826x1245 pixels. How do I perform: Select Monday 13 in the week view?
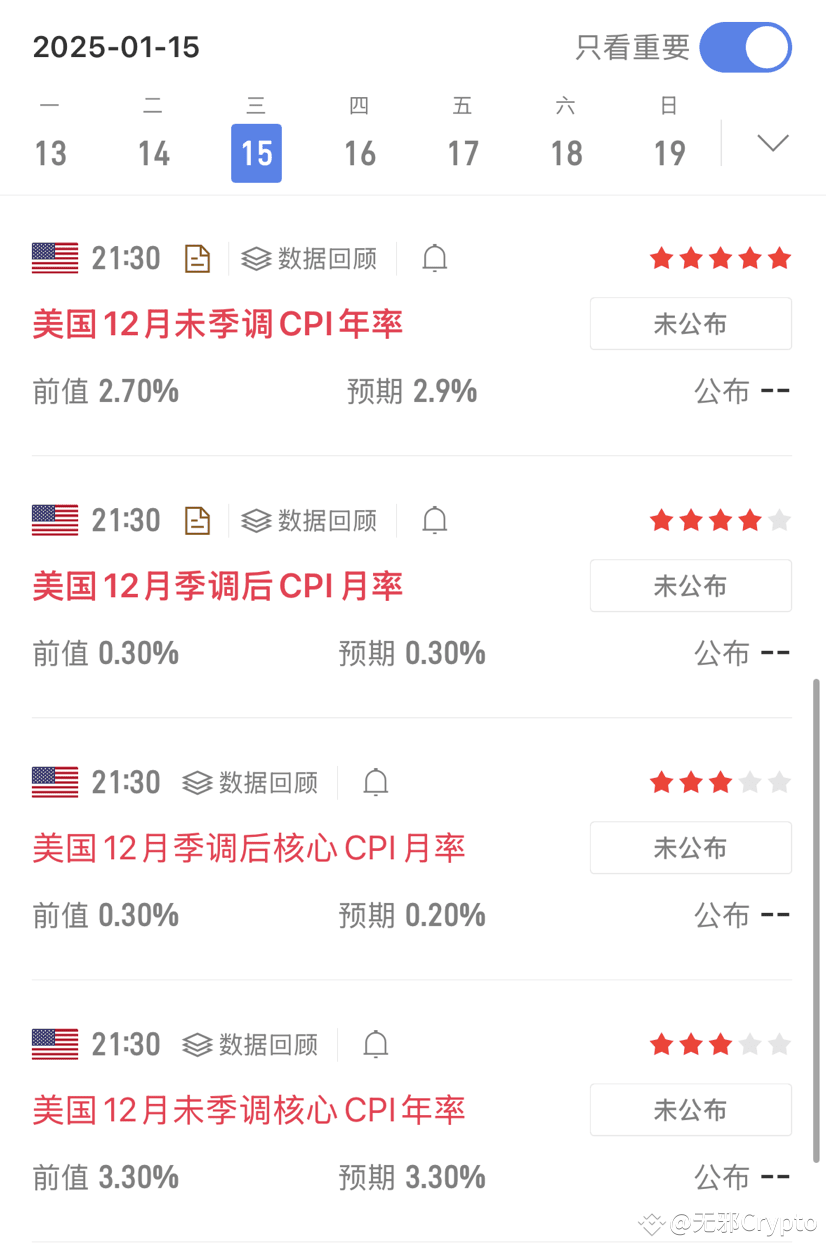[x=50, y=153]
